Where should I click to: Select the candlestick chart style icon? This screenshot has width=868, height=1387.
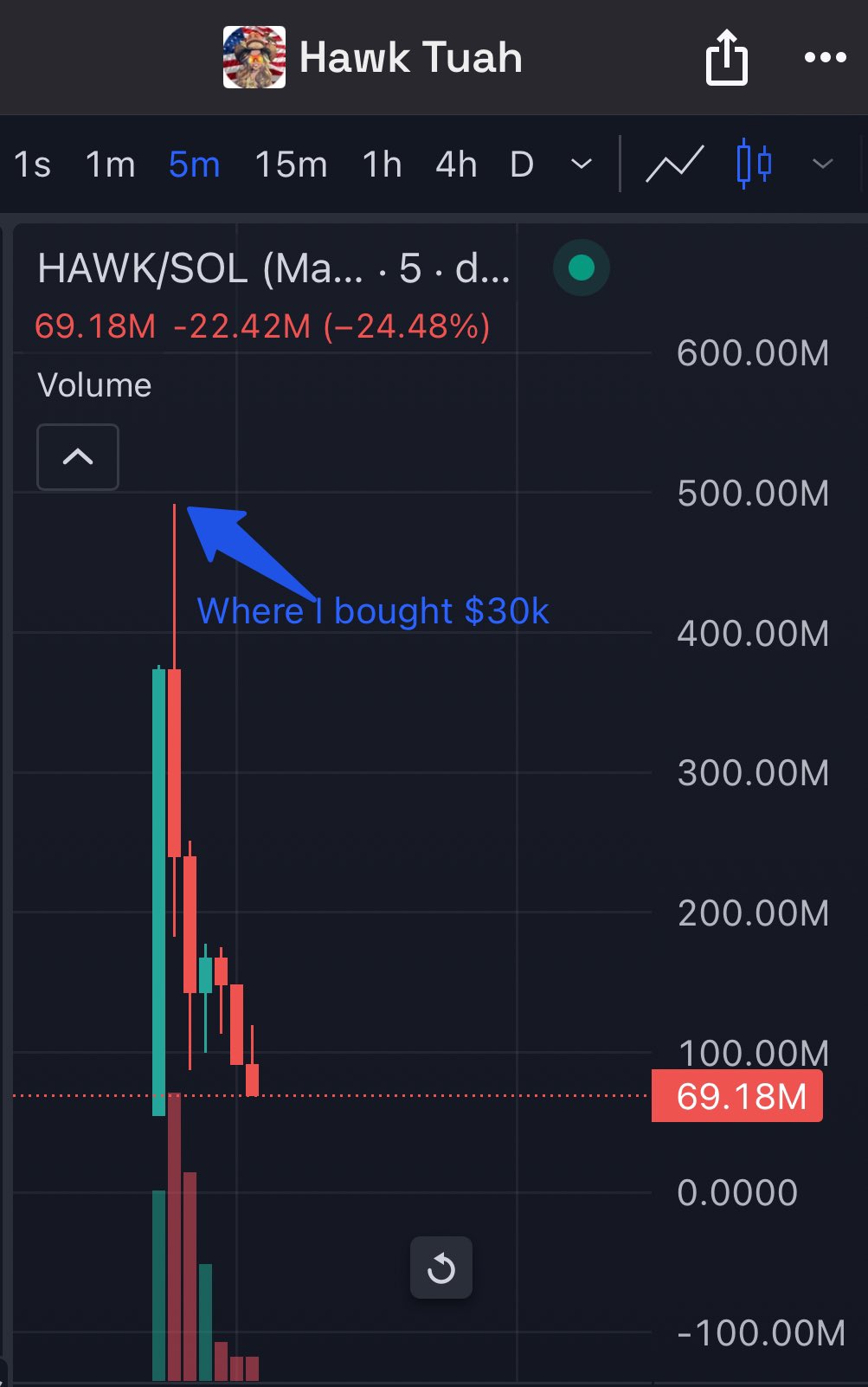[x=755, y=164]
